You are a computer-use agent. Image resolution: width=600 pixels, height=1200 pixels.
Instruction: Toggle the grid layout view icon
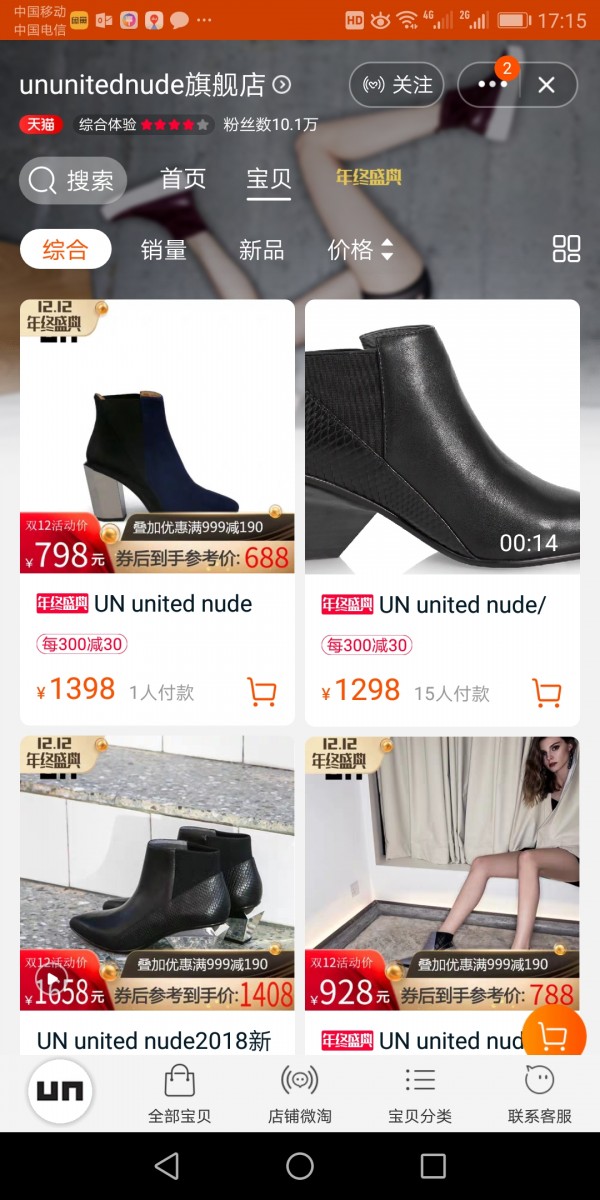point(566,249)
